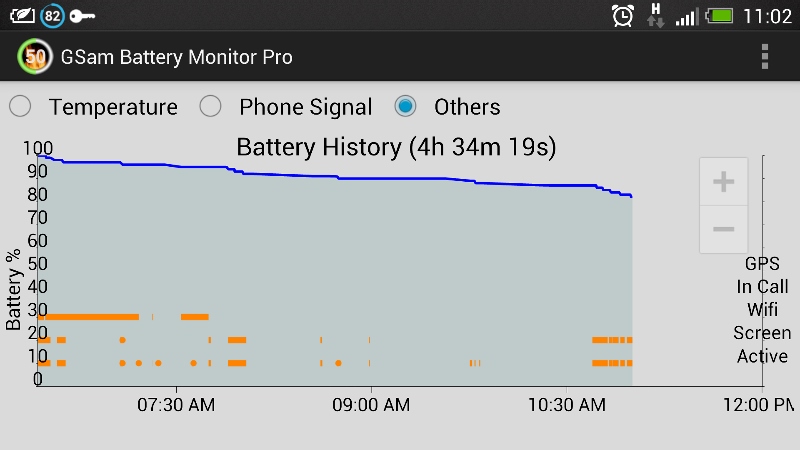Select the Temperature radio button

click(x=20, y=107)
